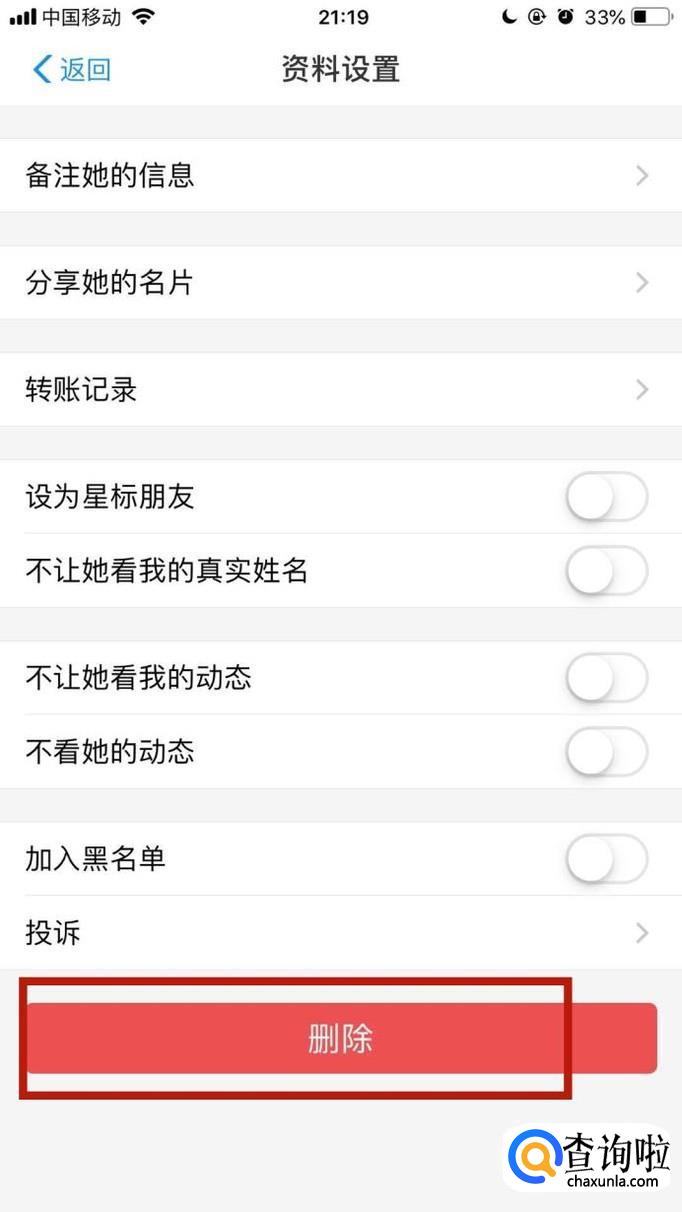Toggle 不看她的动态 switch
This screenshot has height=1212, width=682.
click(x=606, y=752)
